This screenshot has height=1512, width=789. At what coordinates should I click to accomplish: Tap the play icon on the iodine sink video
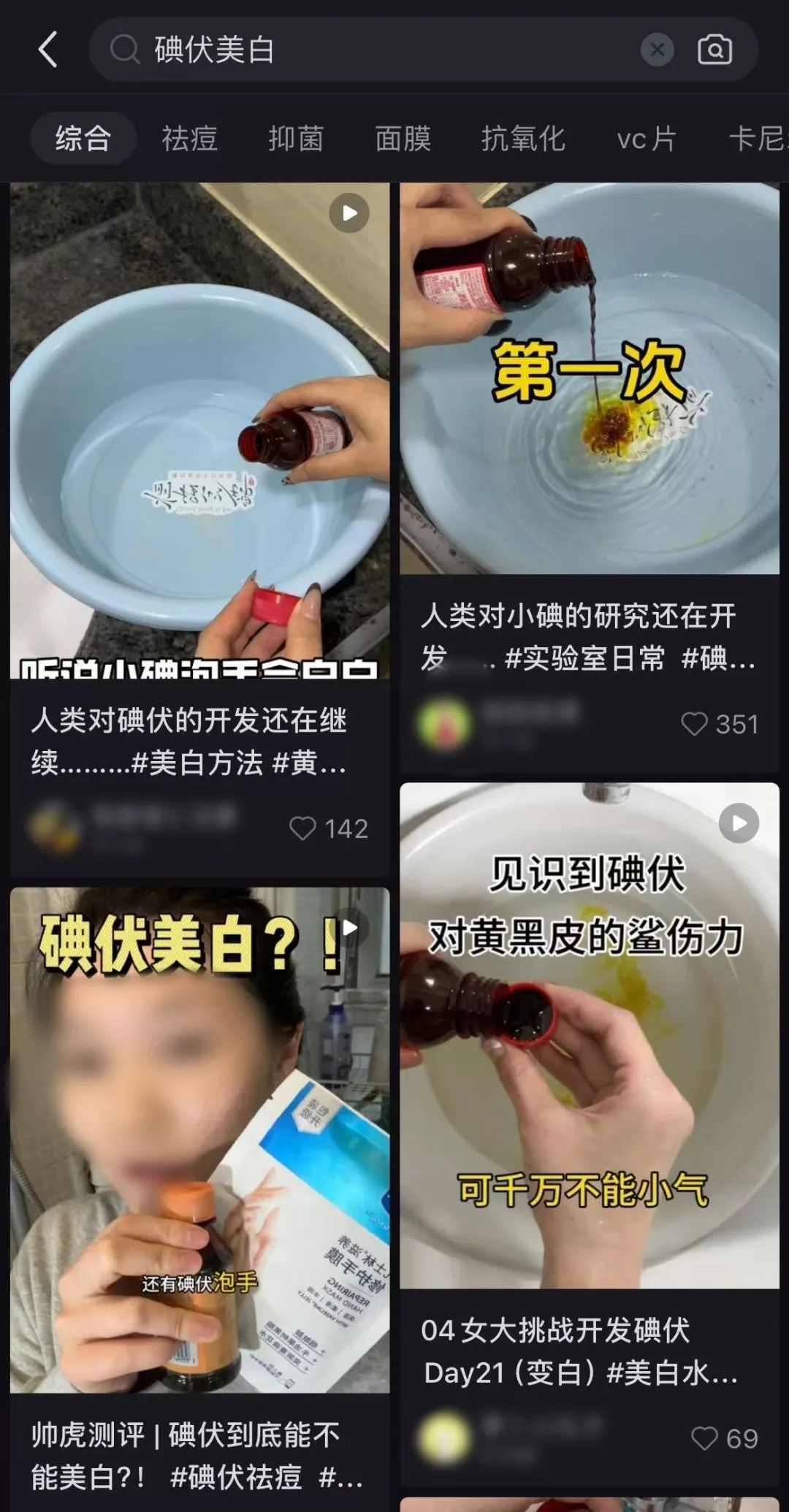(x=740, y=823)
